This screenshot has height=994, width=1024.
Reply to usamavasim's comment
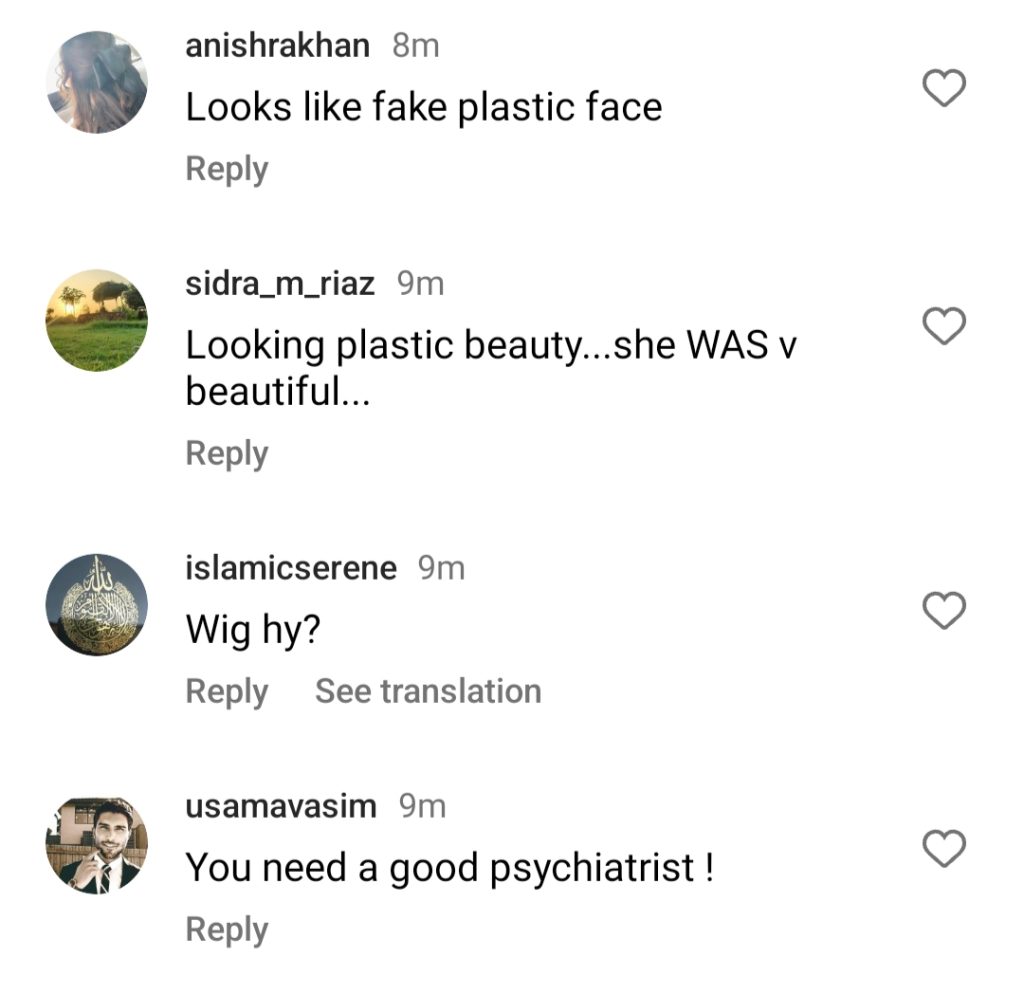pos(227,929)
